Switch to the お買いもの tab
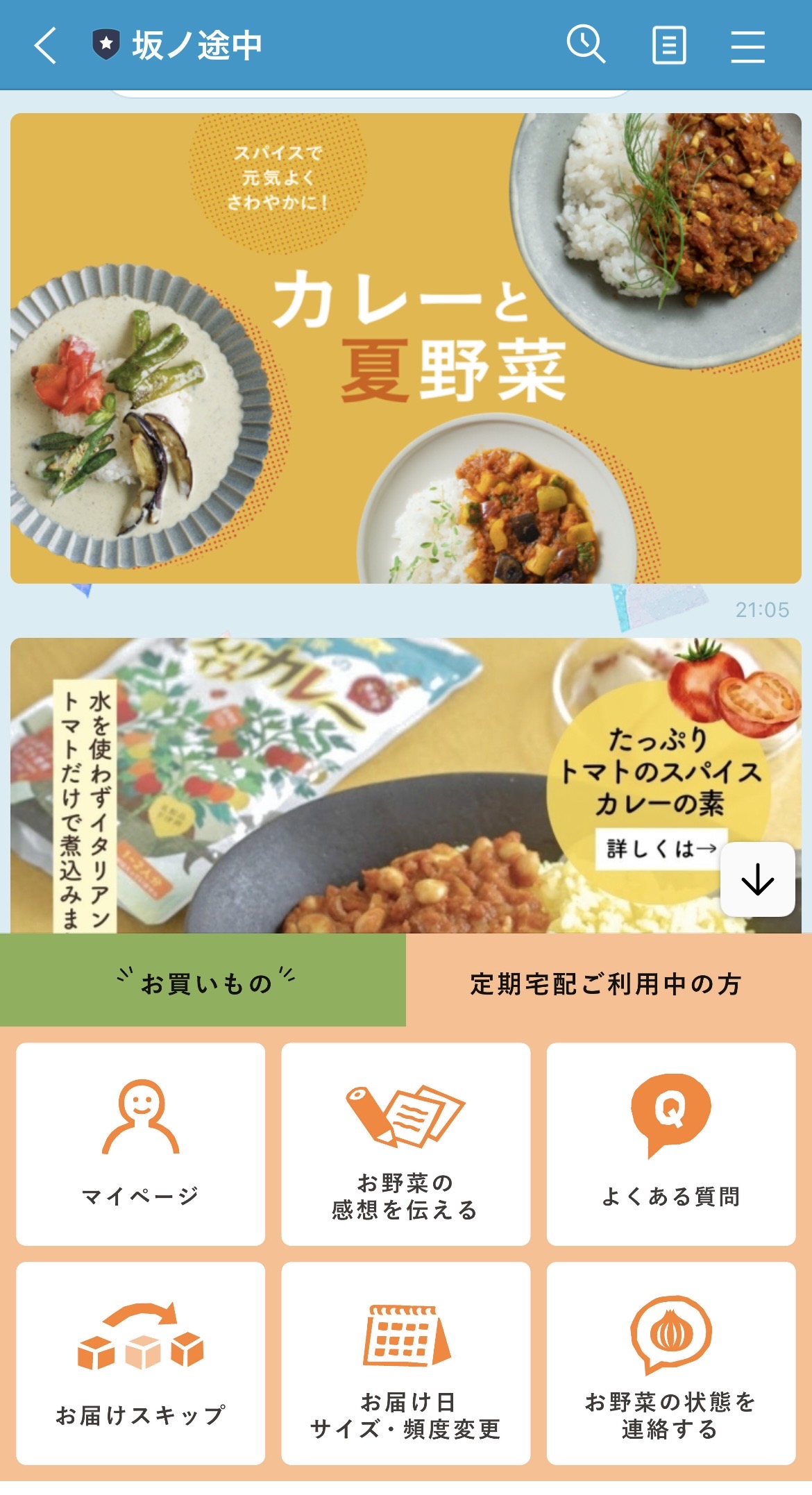This screenshot has width=812, height=1495. coord(203,980)
